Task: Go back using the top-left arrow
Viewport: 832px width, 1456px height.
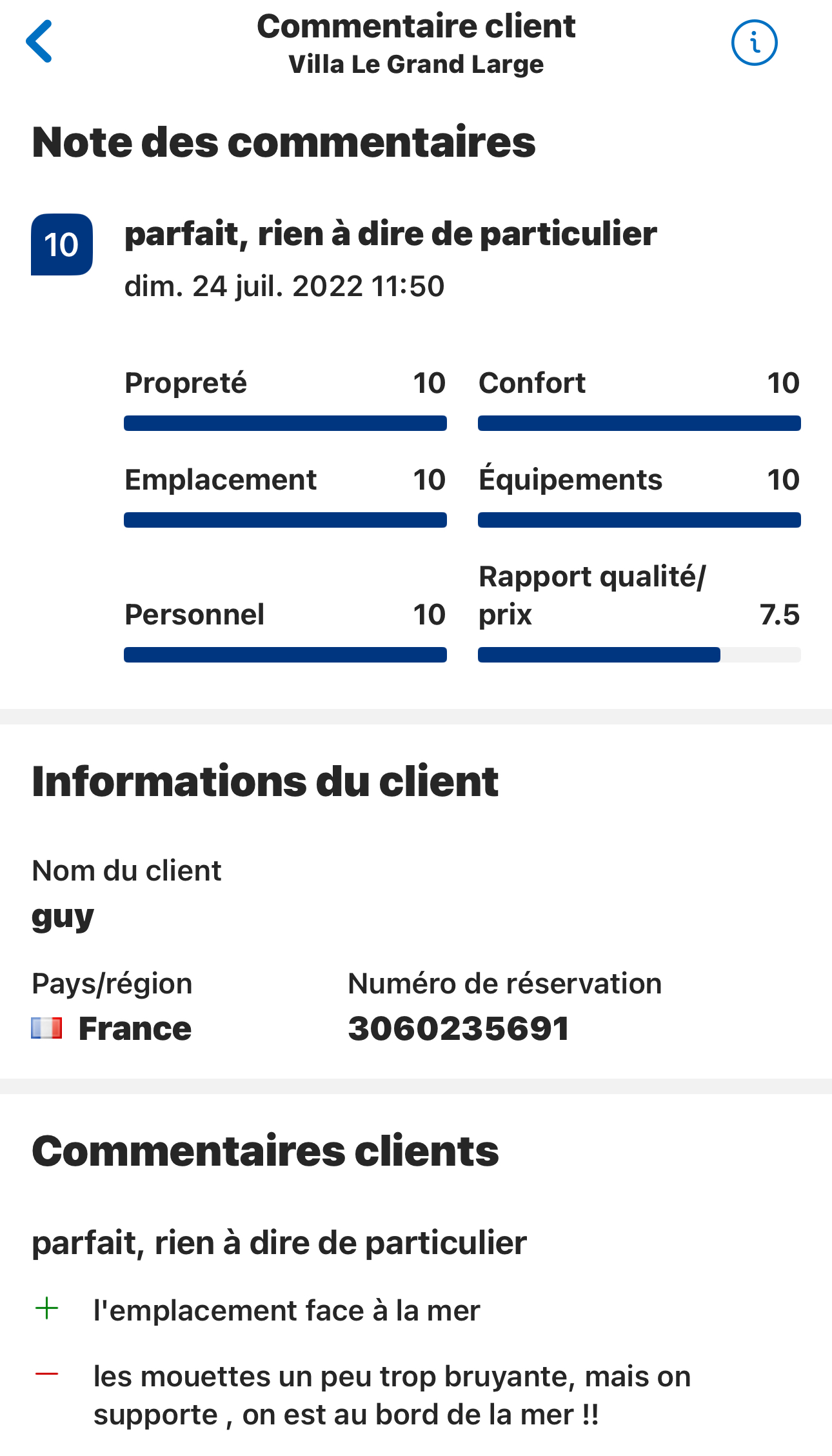Action: coord(39,41)
